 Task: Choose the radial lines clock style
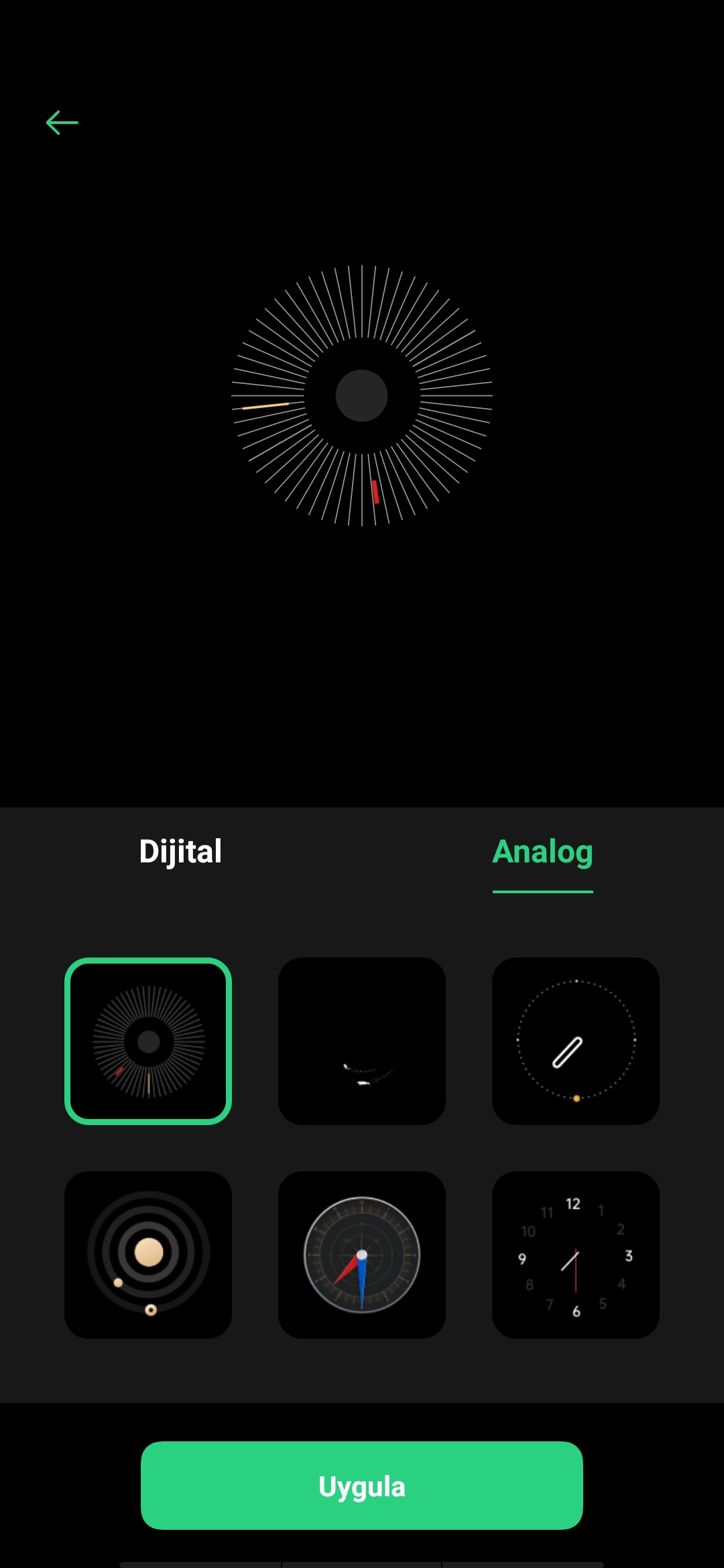148,1041
